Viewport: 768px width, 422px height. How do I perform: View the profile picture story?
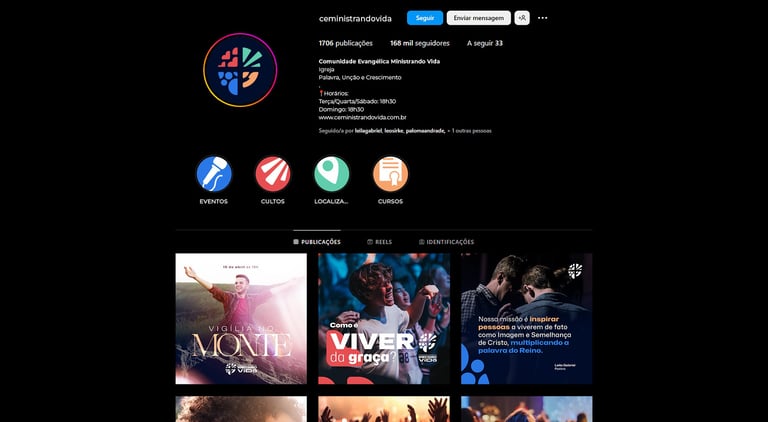click(x=240, y=70)
